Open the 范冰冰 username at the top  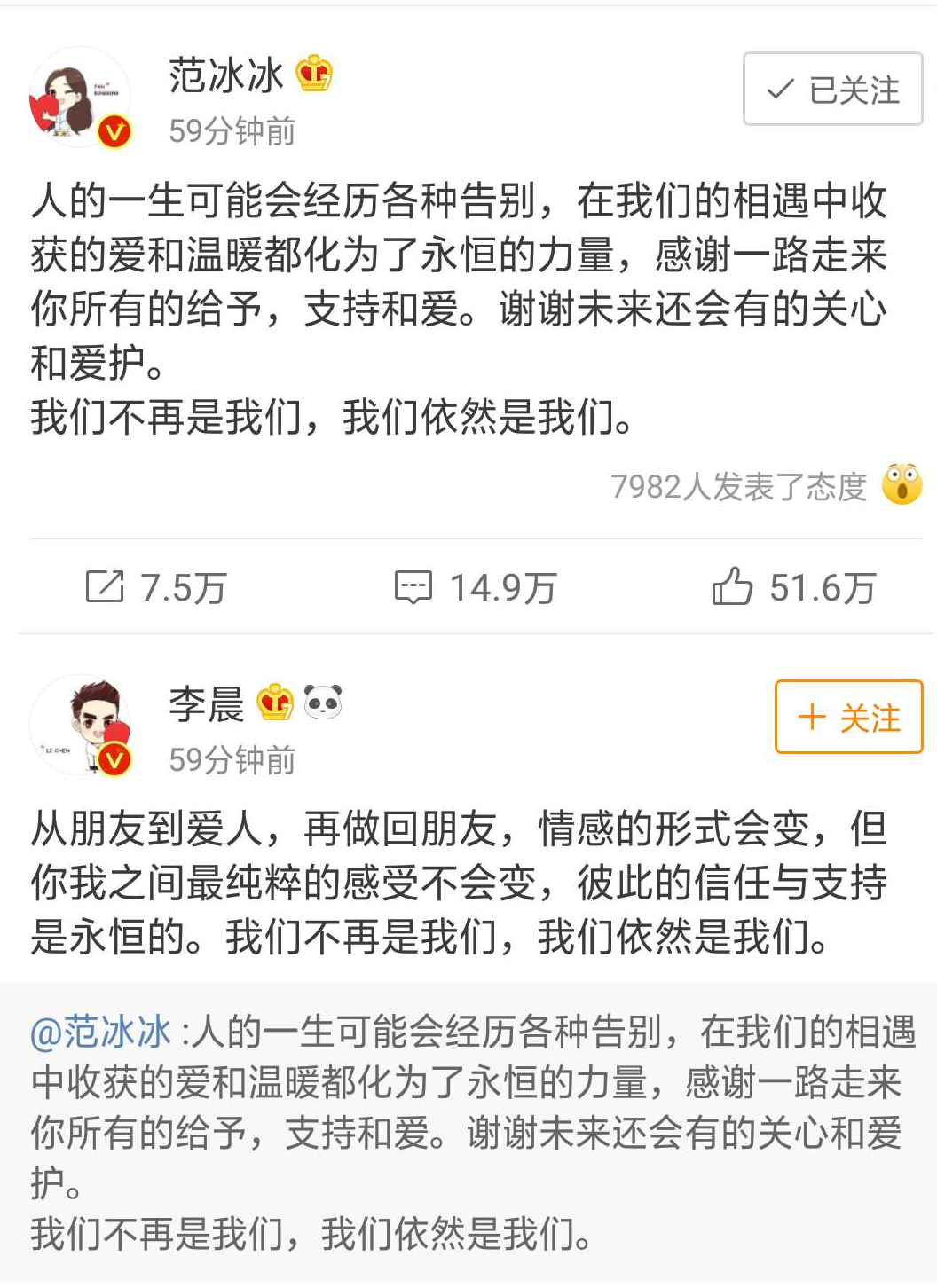(226, 75)
